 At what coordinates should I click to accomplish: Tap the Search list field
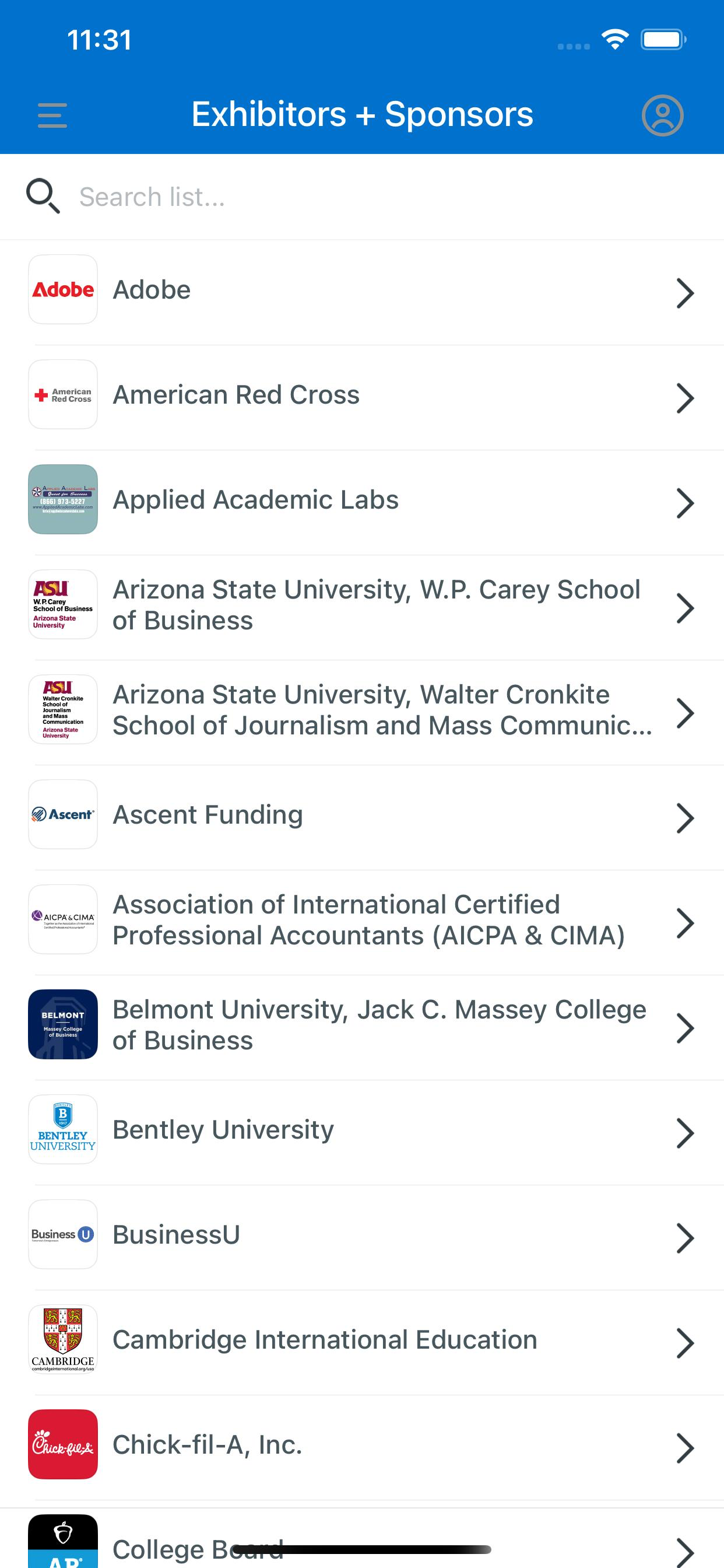362,197
